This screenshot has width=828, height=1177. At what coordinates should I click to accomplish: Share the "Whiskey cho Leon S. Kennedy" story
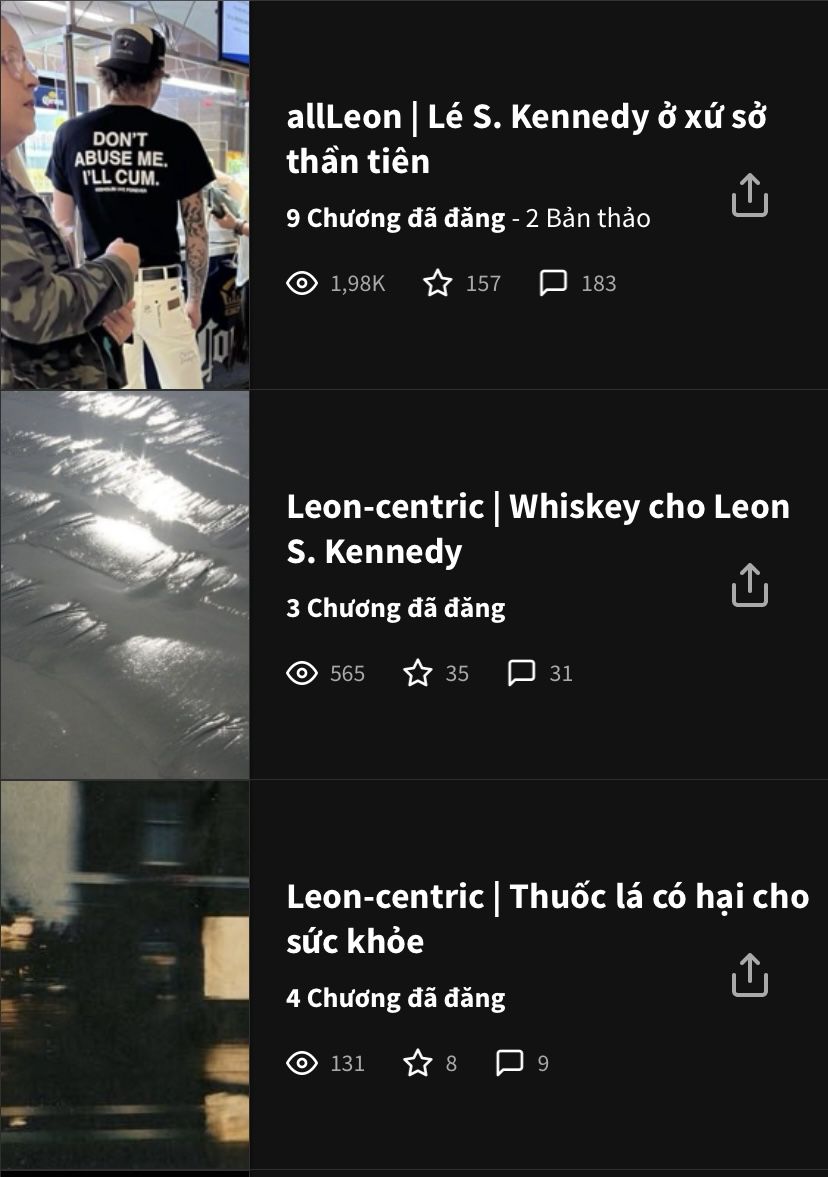tap(749, 585)
